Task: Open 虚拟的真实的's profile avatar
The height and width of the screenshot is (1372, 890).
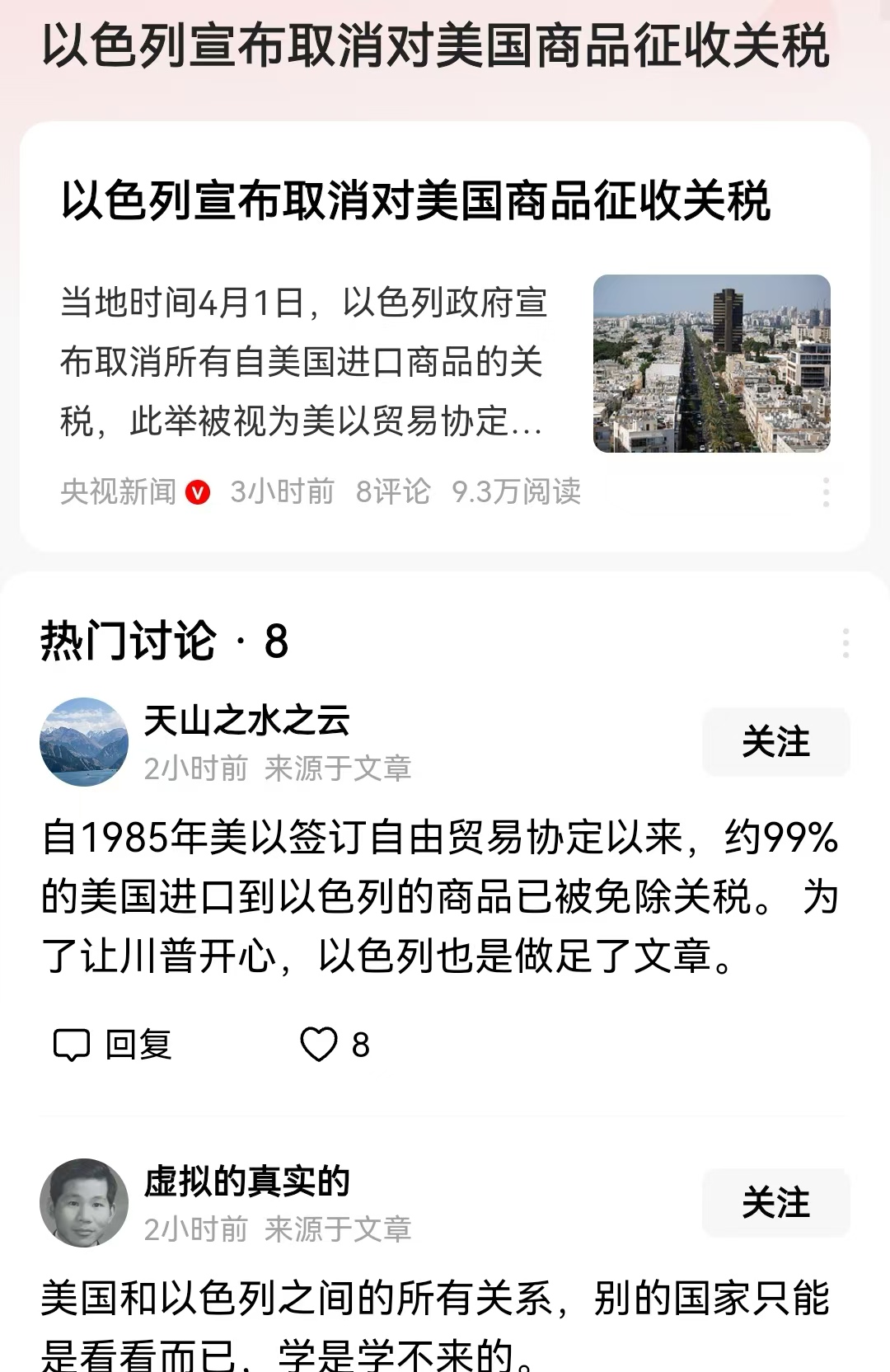Action: (84, 1202)
